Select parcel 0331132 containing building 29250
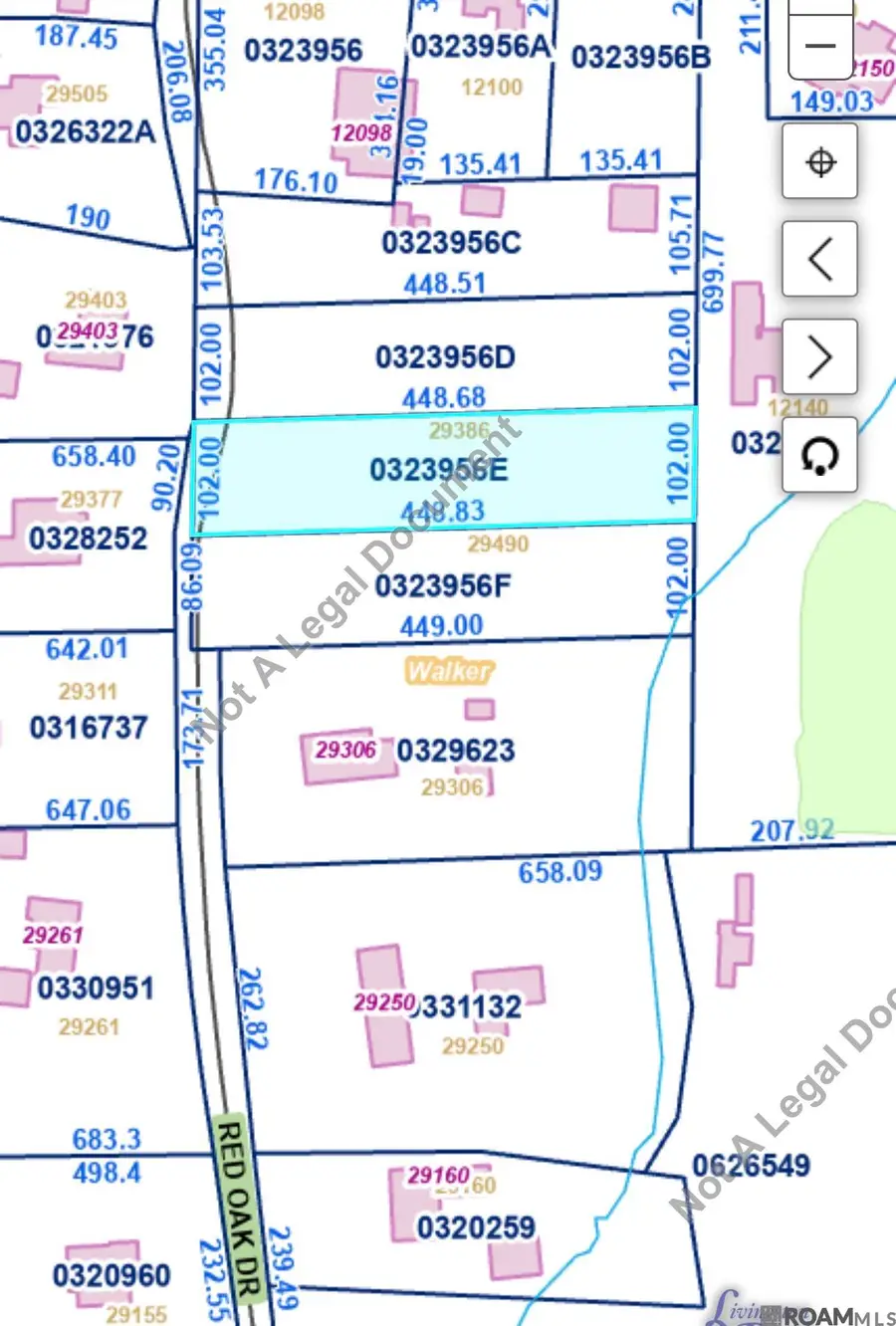This screenshot has width=896, height=1326. [468, 1007]
